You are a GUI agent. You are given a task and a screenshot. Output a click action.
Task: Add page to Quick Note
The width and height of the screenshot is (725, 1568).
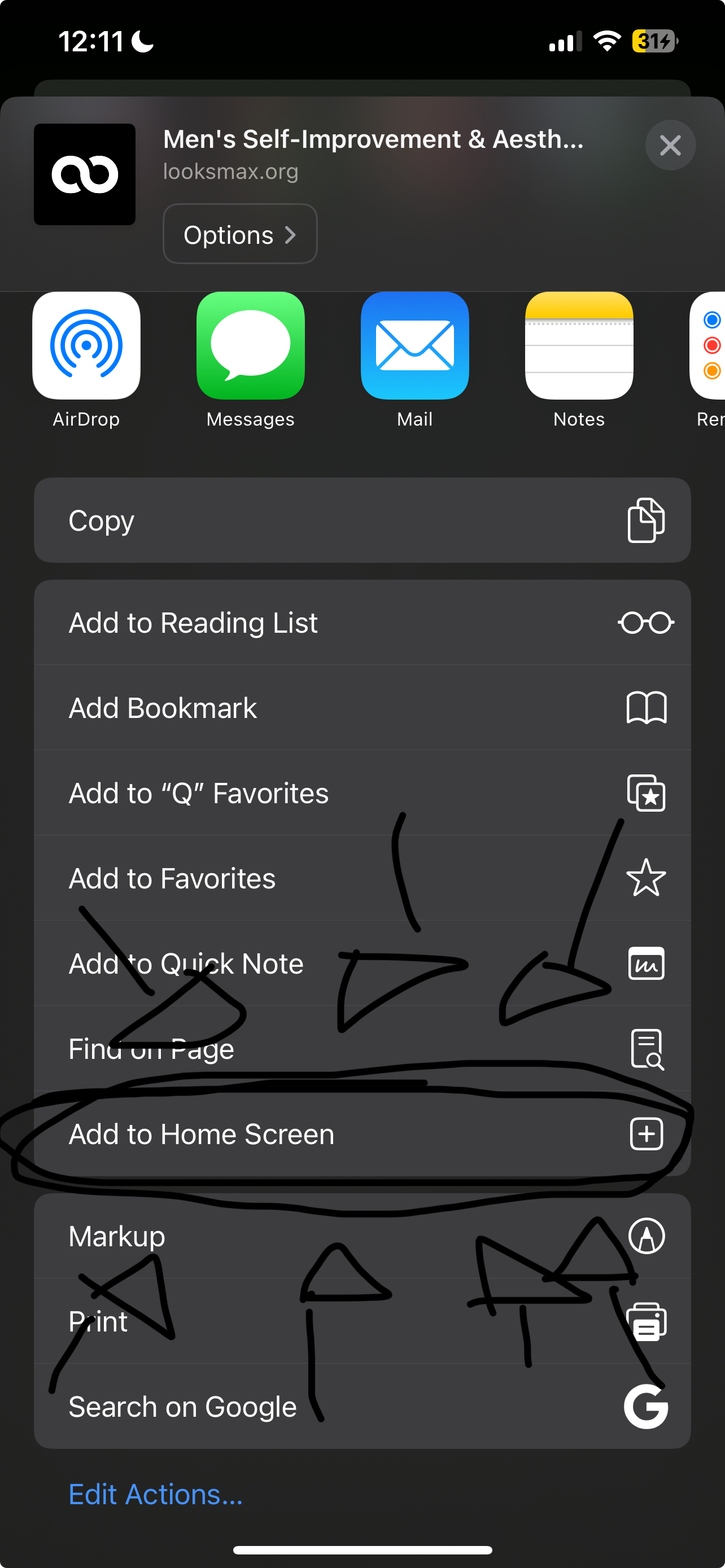click(x=362, y=963)
